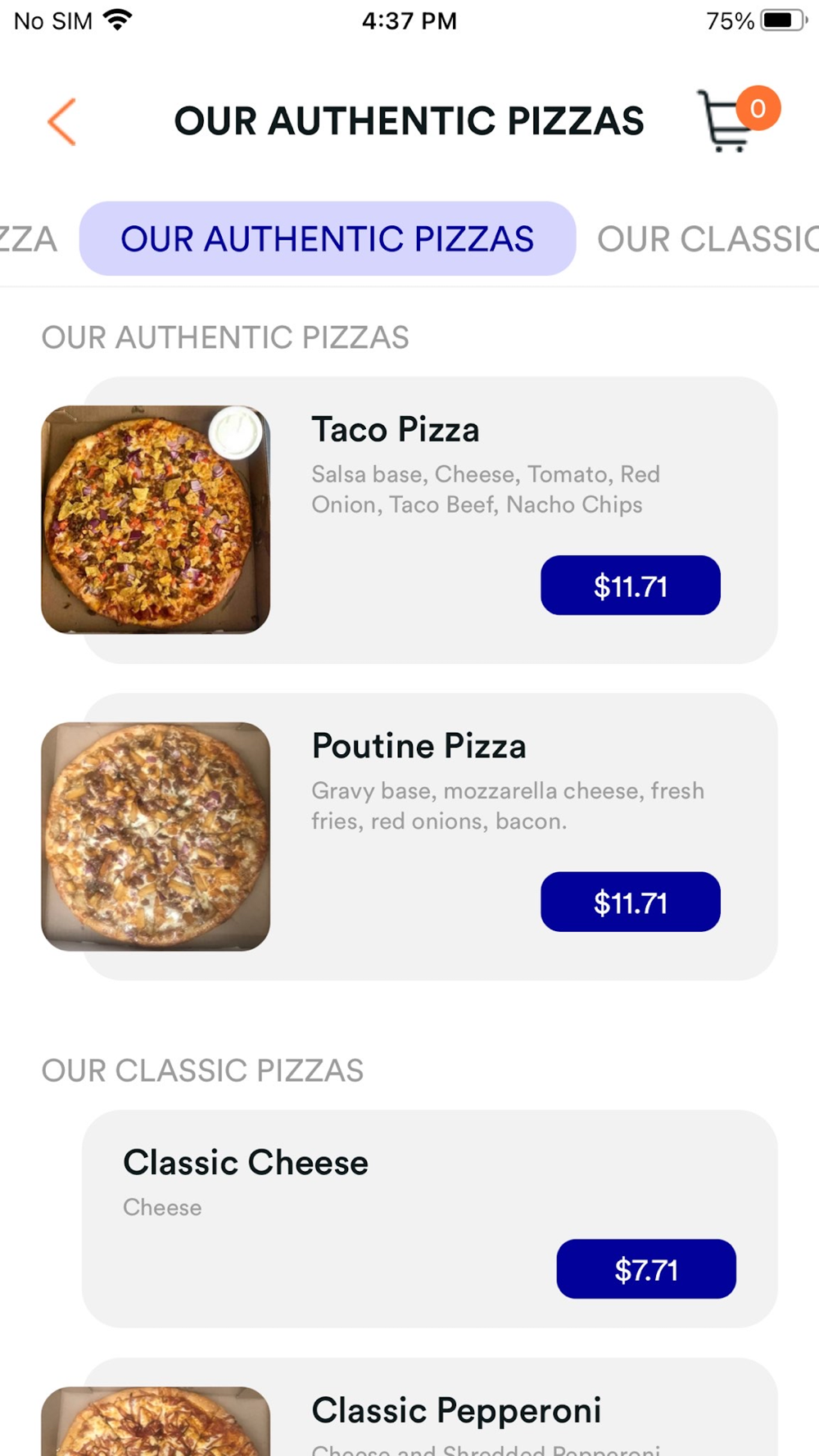Add Taco Pizza for $11.71
The image size is (819, 1456).
pos(631,586)
